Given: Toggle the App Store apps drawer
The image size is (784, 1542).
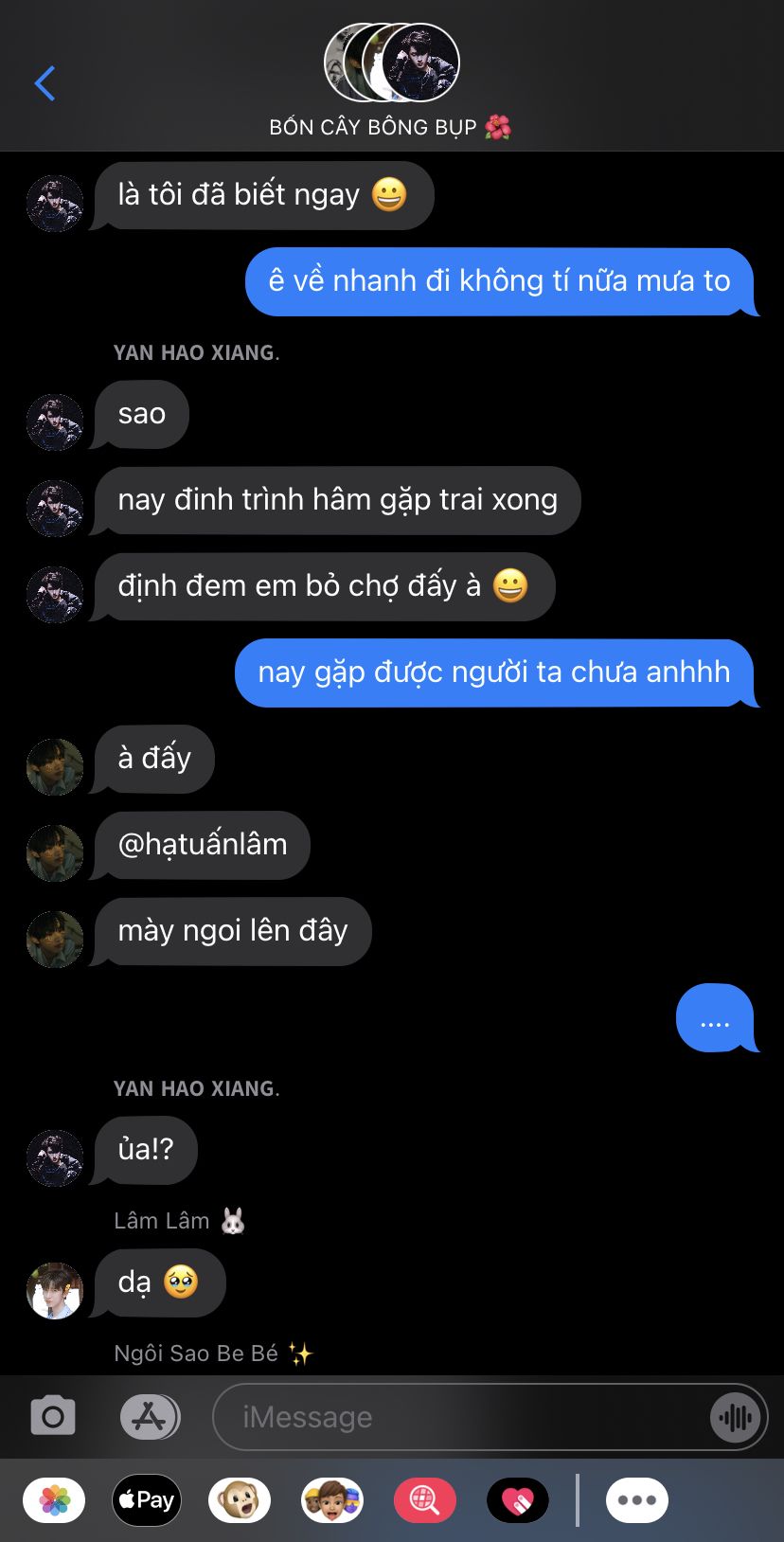Looking at the screenshot, I should point(150,1417).
